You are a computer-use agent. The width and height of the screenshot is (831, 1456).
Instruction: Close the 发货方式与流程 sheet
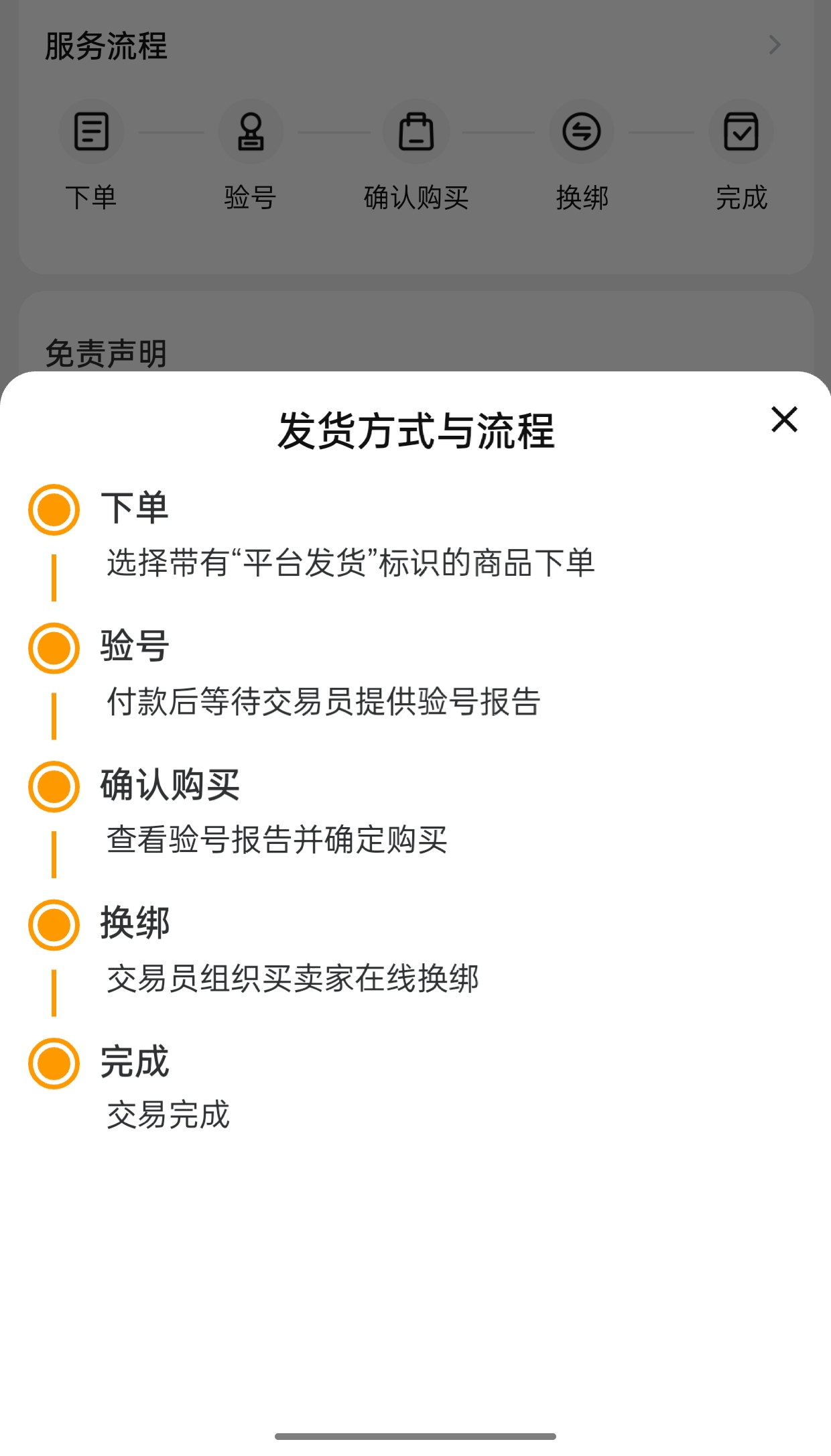784,420
